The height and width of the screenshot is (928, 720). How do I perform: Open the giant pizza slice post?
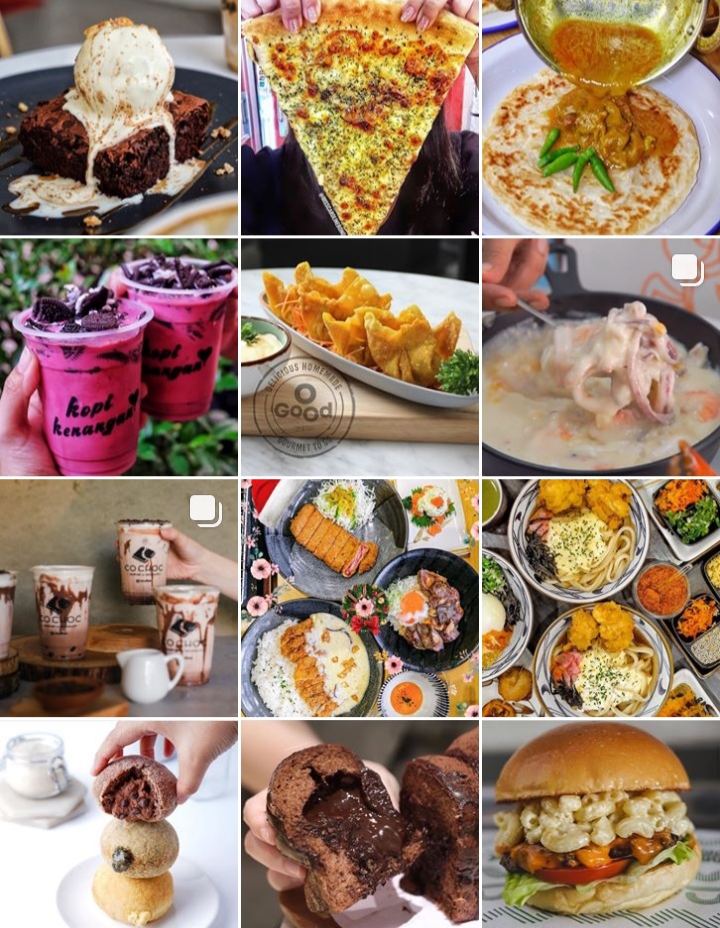360,117
